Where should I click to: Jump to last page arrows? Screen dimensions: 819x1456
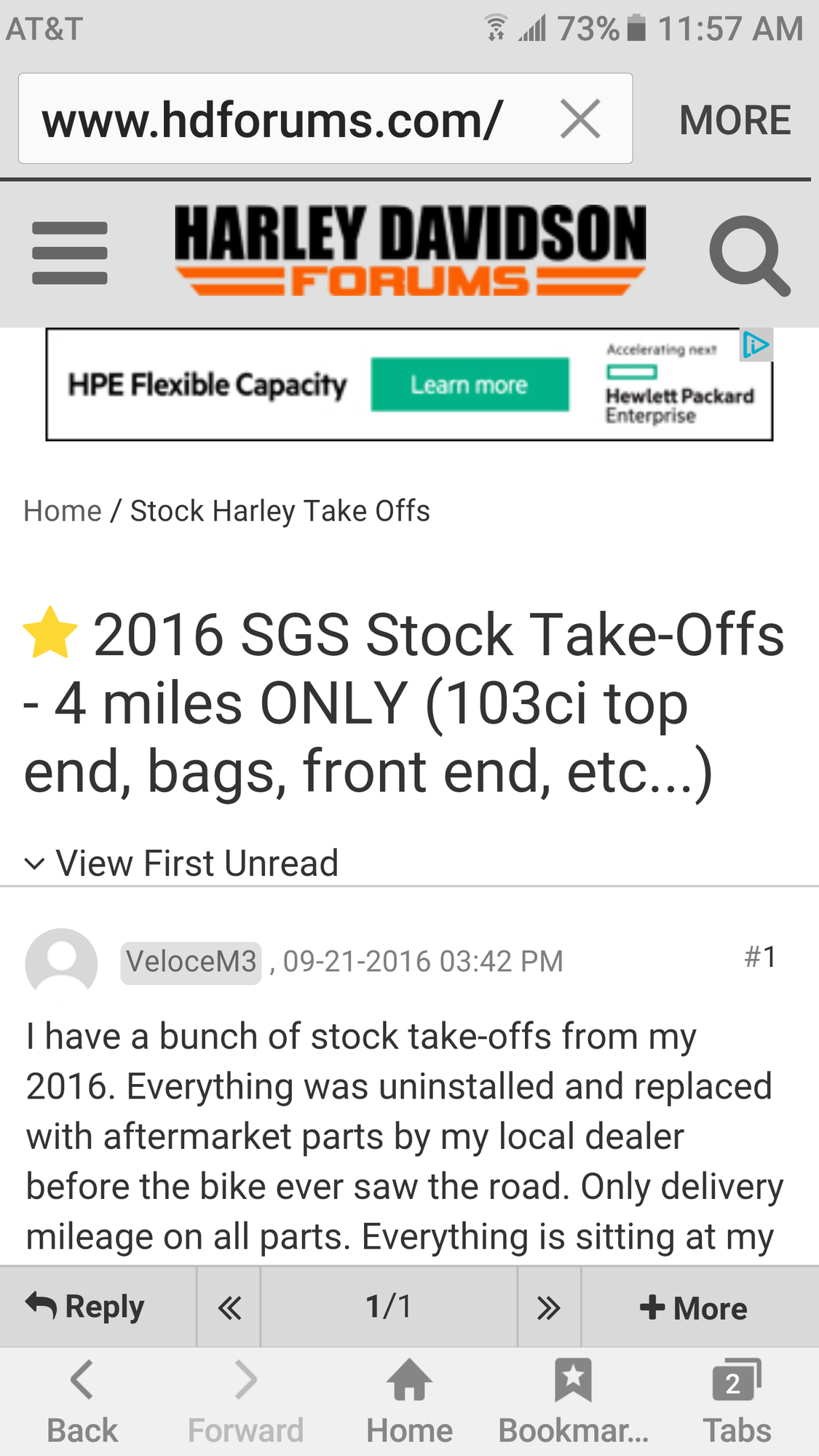click(549, 1307)
